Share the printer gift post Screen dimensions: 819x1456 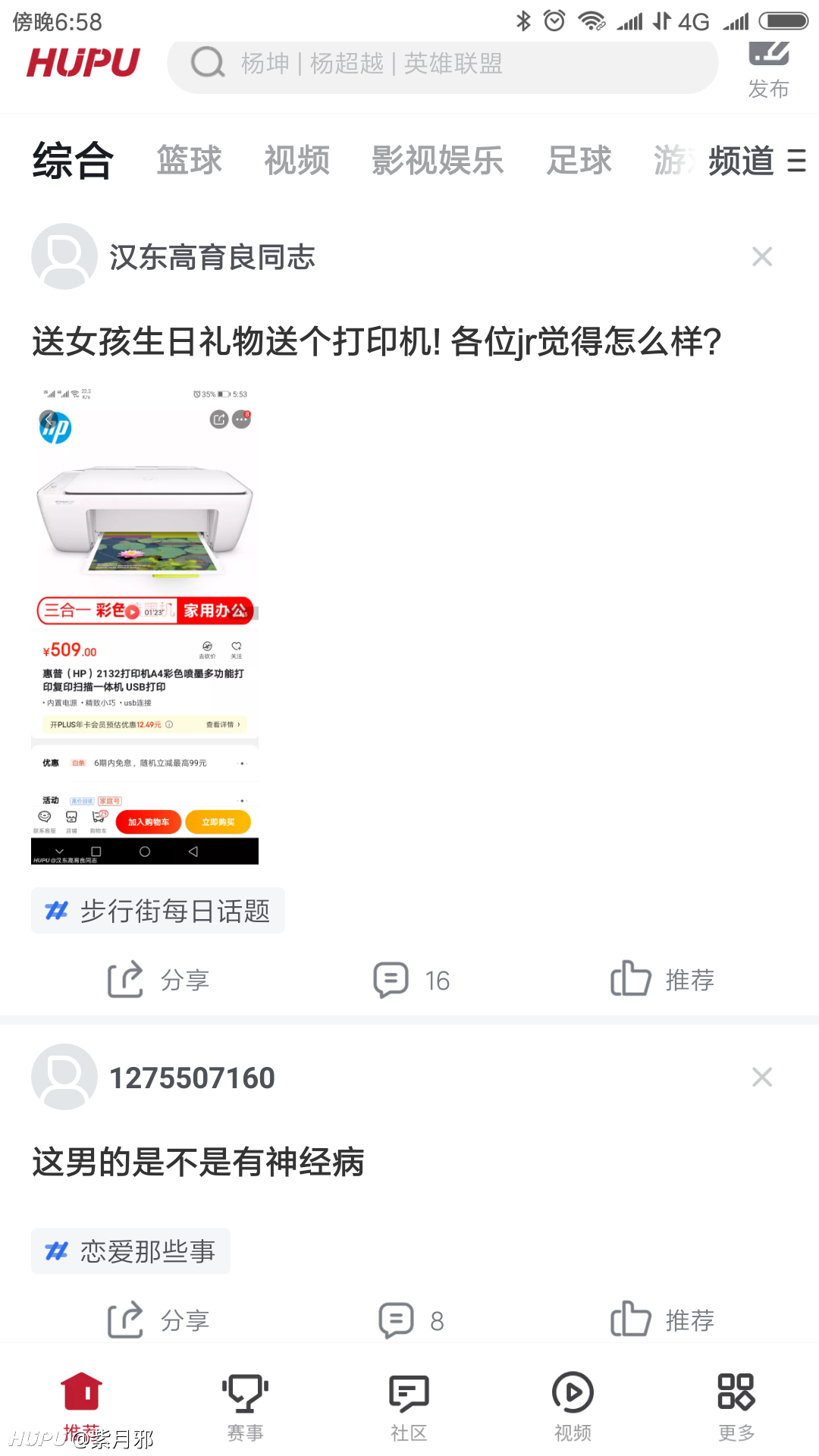[x=158, y=980]
